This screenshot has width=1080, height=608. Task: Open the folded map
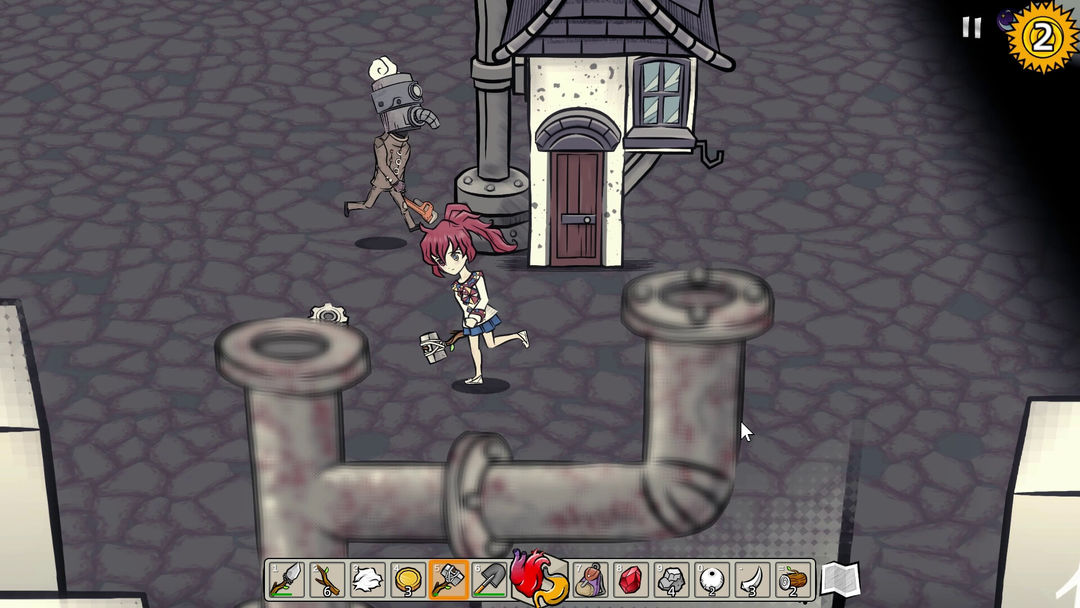point(840,579)
